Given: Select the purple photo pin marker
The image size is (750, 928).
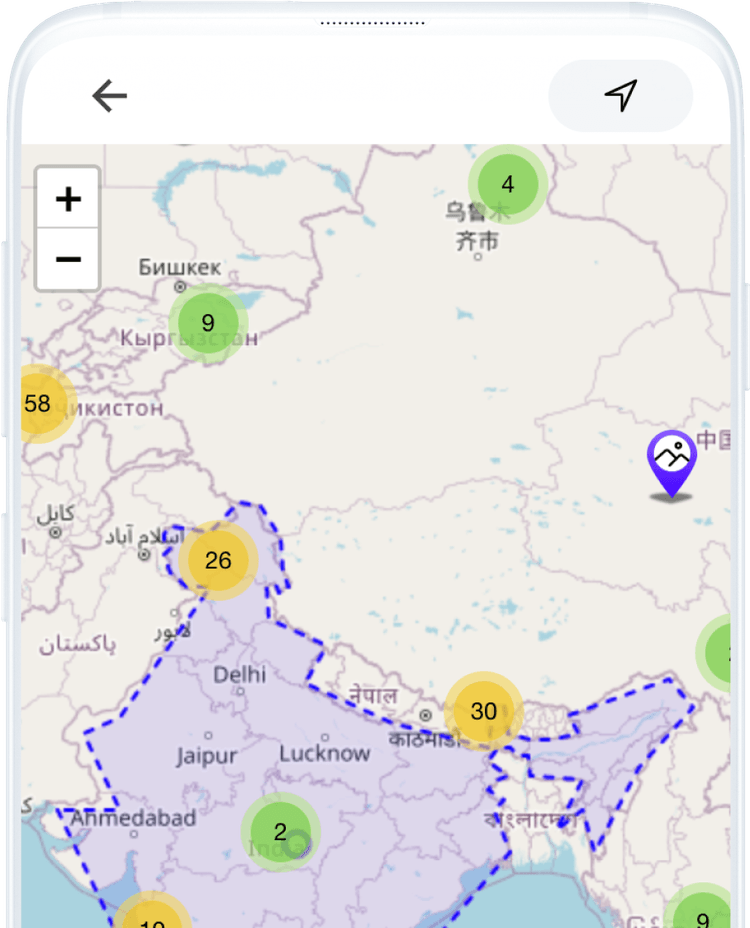Looking at the screenshot, I should (x=672, y=460).
